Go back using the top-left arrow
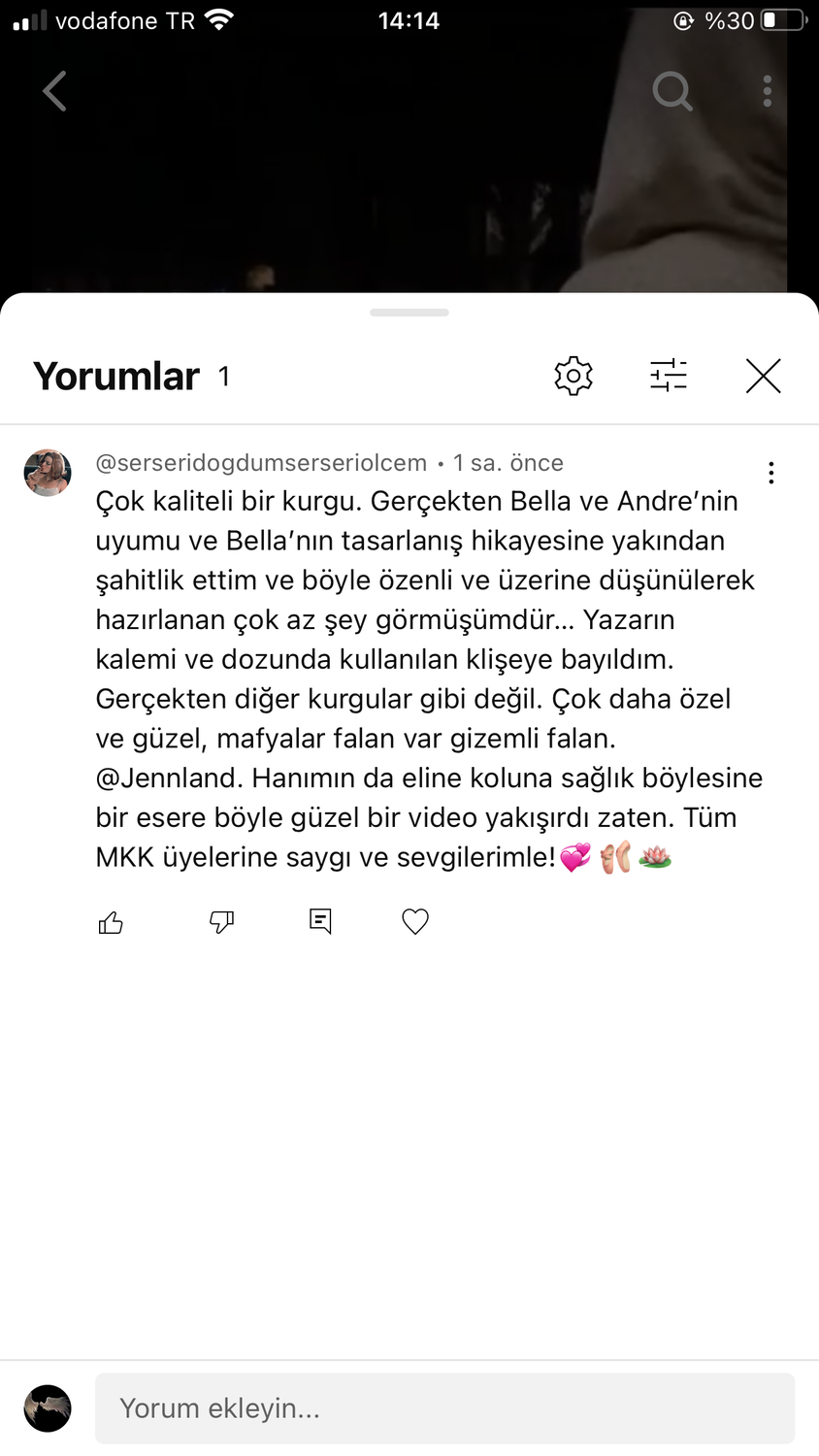The image size is (819, 1456). coord(55,91)
